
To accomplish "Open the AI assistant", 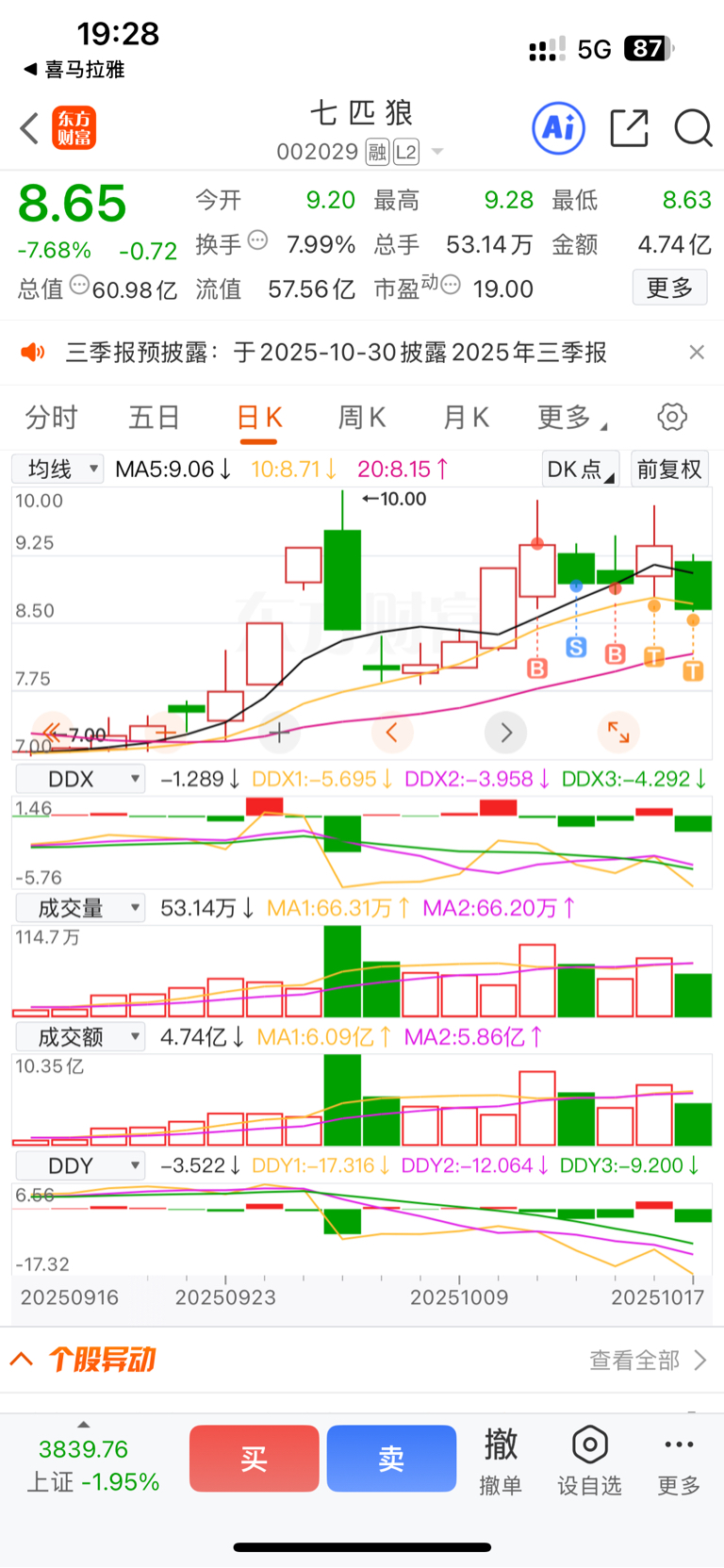I will tap(558, 128).
